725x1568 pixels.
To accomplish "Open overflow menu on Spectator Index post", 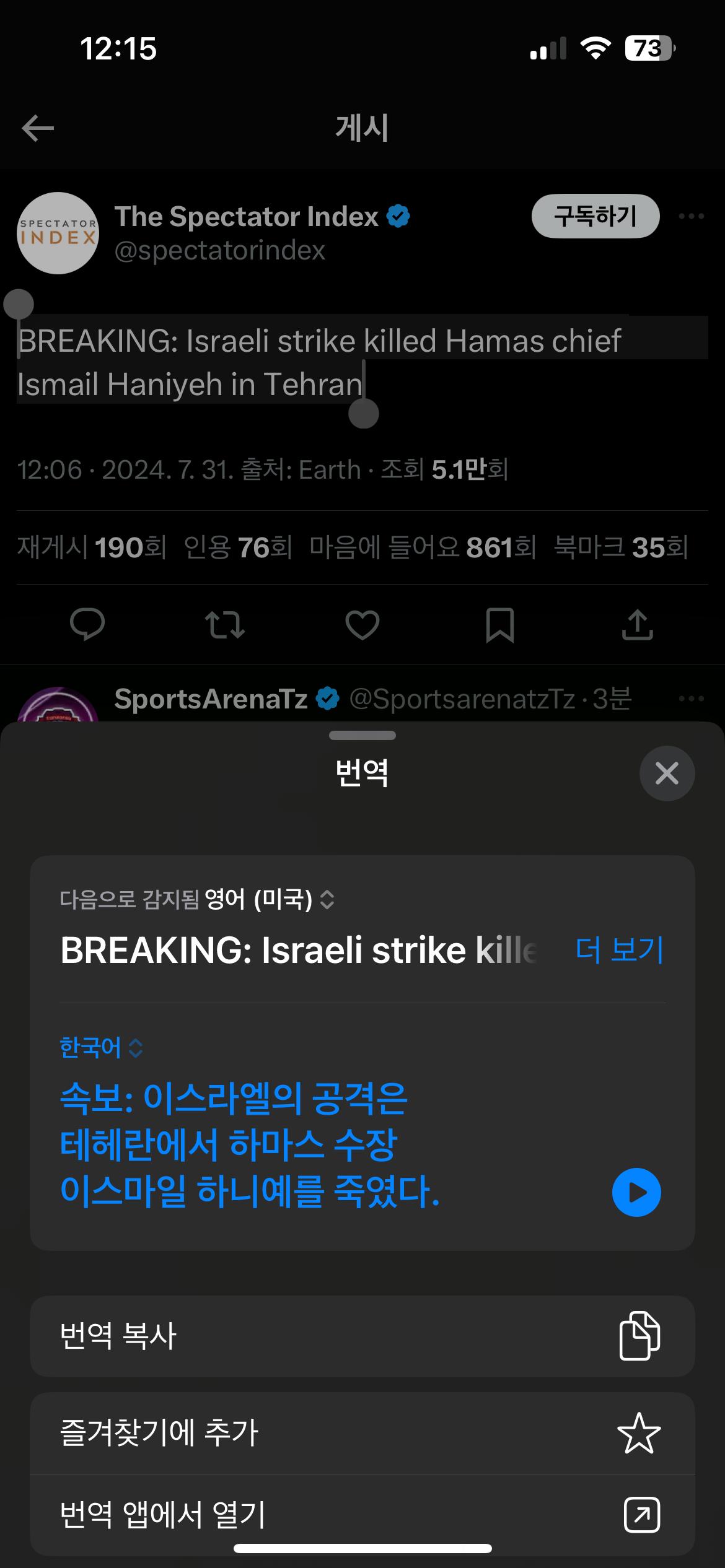I will click(x=691, y=216).
